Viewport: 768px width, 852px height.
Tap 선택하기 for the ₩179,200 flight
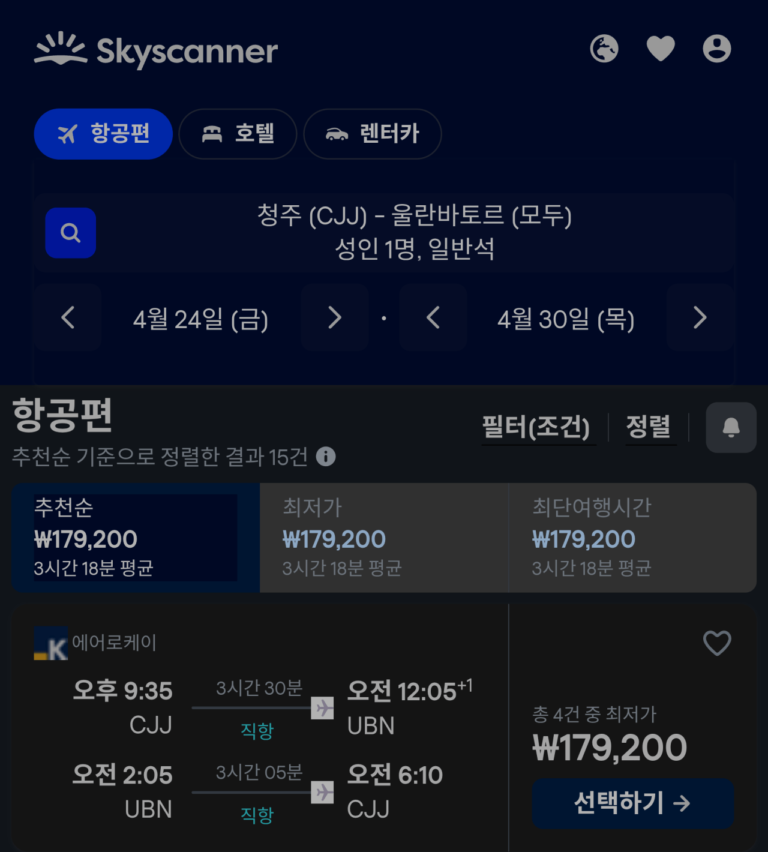[633, 803]
